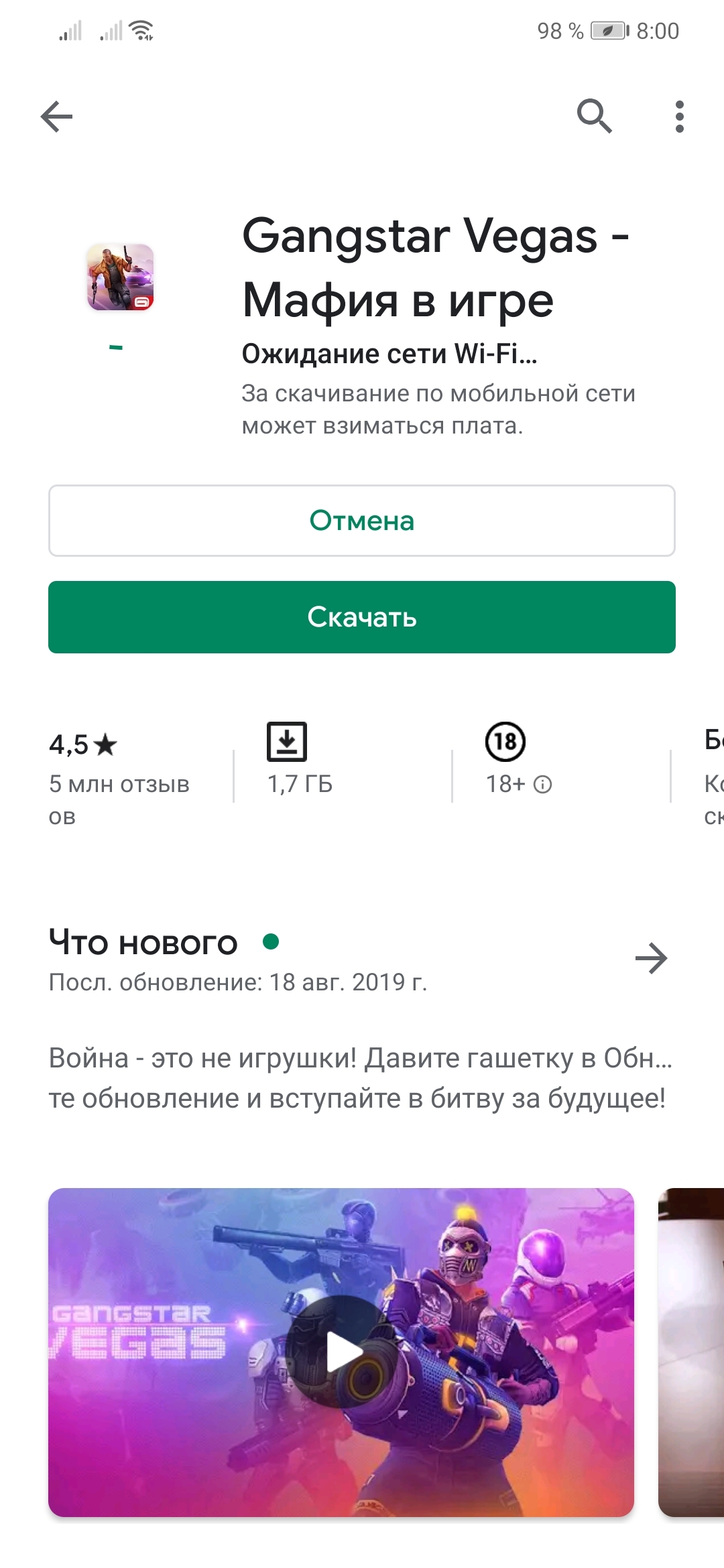Cancel the download with Отмена

[362, 521]
